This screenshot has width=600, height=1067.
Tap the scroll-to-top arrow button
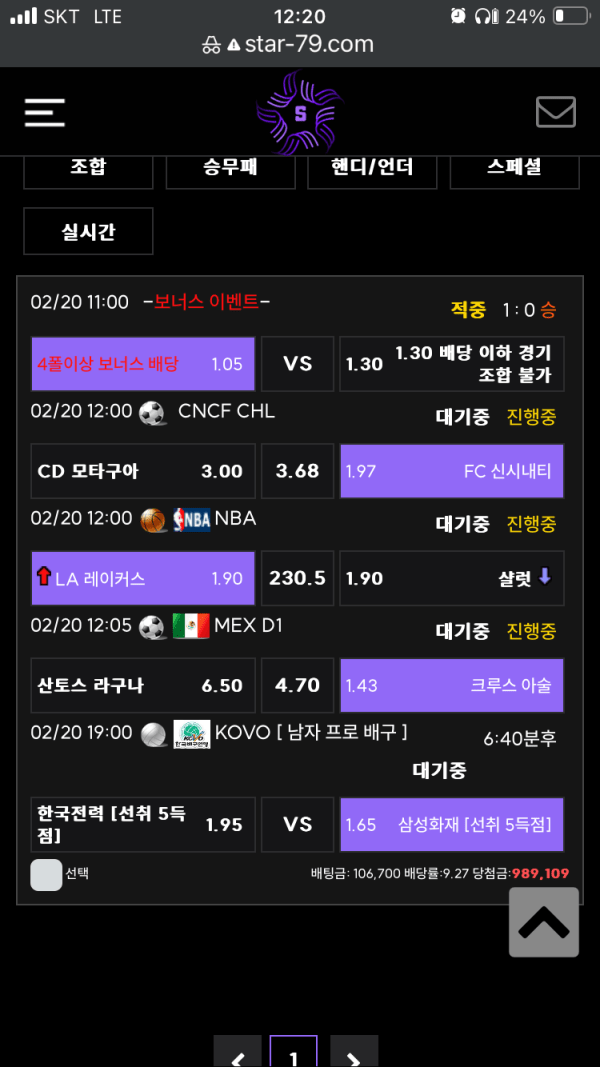[x=544, y=922]
